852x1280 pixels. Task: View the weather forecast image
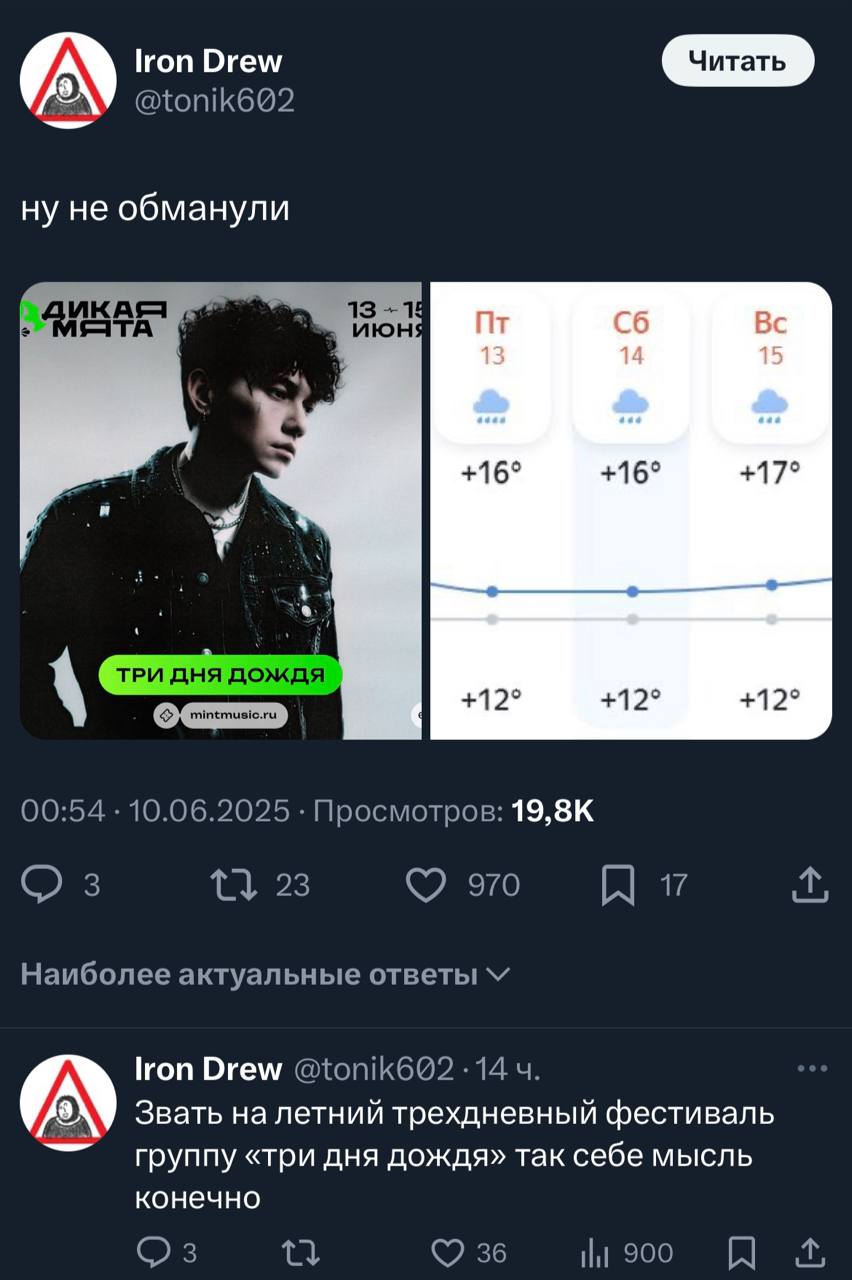(x=631, y=510)
